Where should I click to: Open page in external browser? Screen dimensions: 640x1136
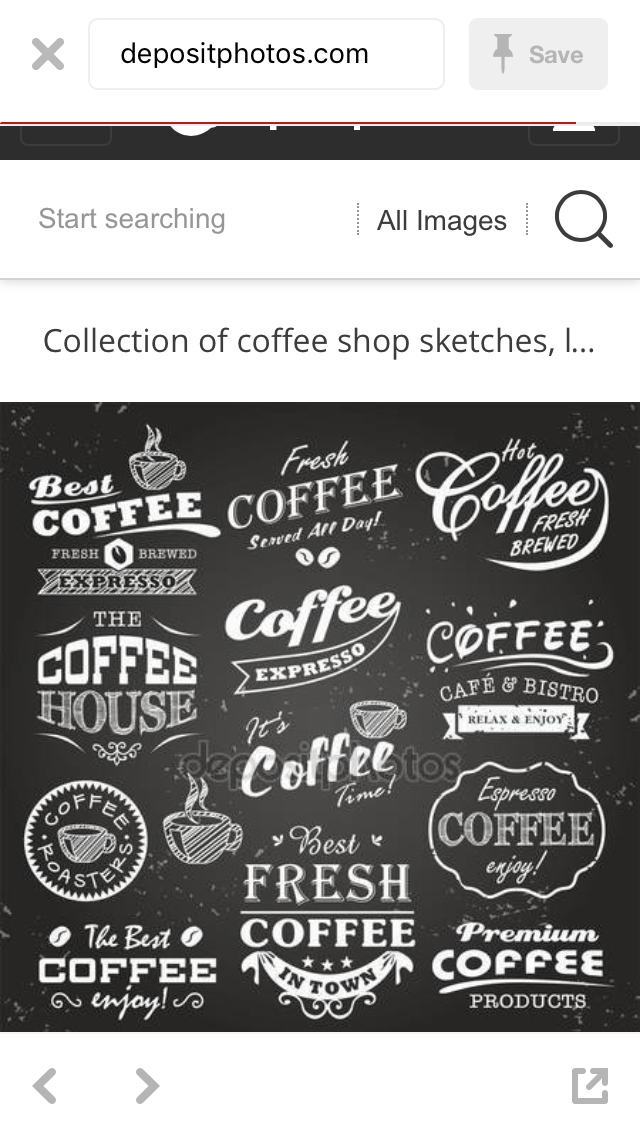590,1085
